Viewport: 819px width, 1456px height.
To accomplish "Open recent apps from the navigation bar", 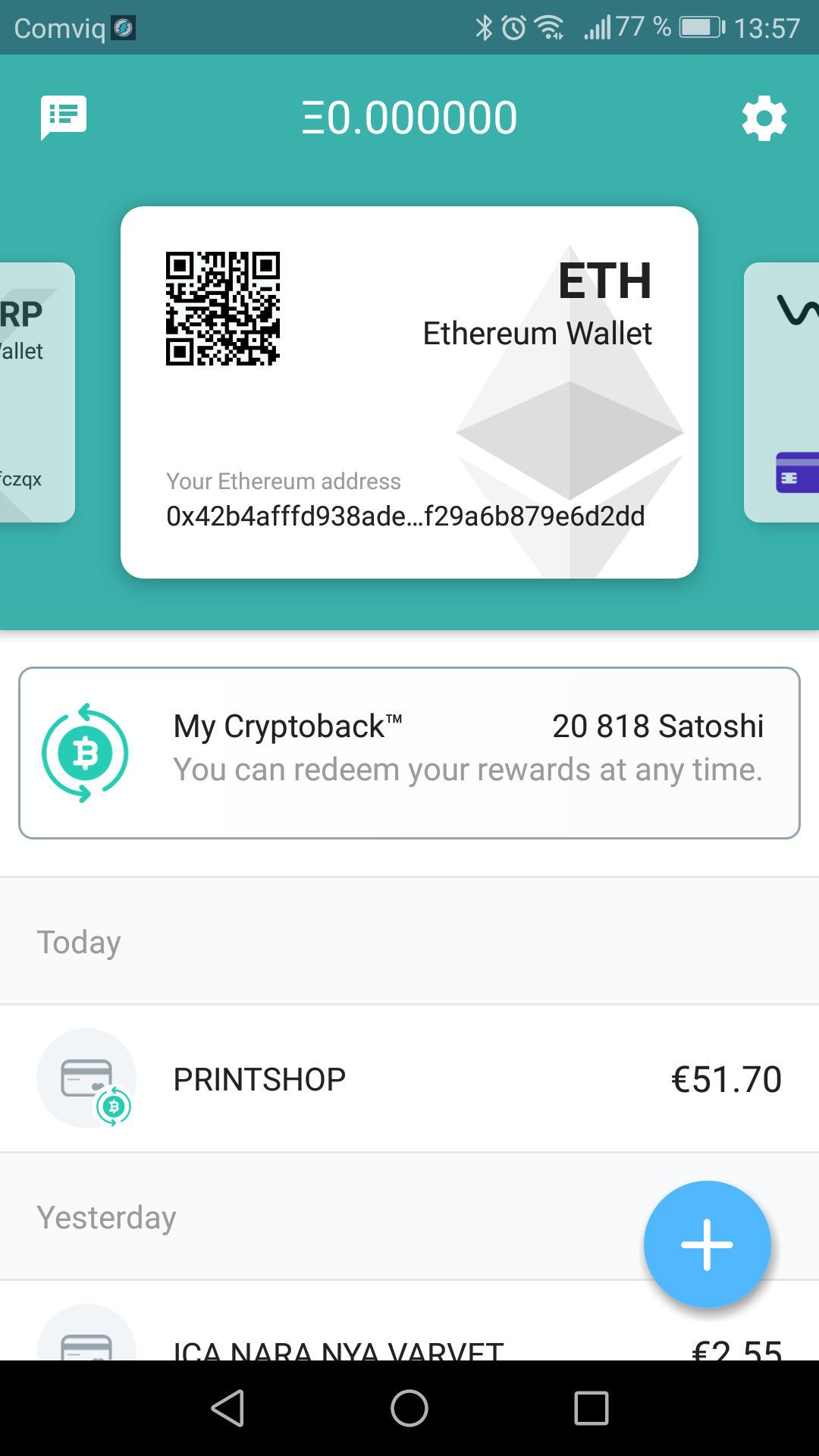I will click(591, 1408).
